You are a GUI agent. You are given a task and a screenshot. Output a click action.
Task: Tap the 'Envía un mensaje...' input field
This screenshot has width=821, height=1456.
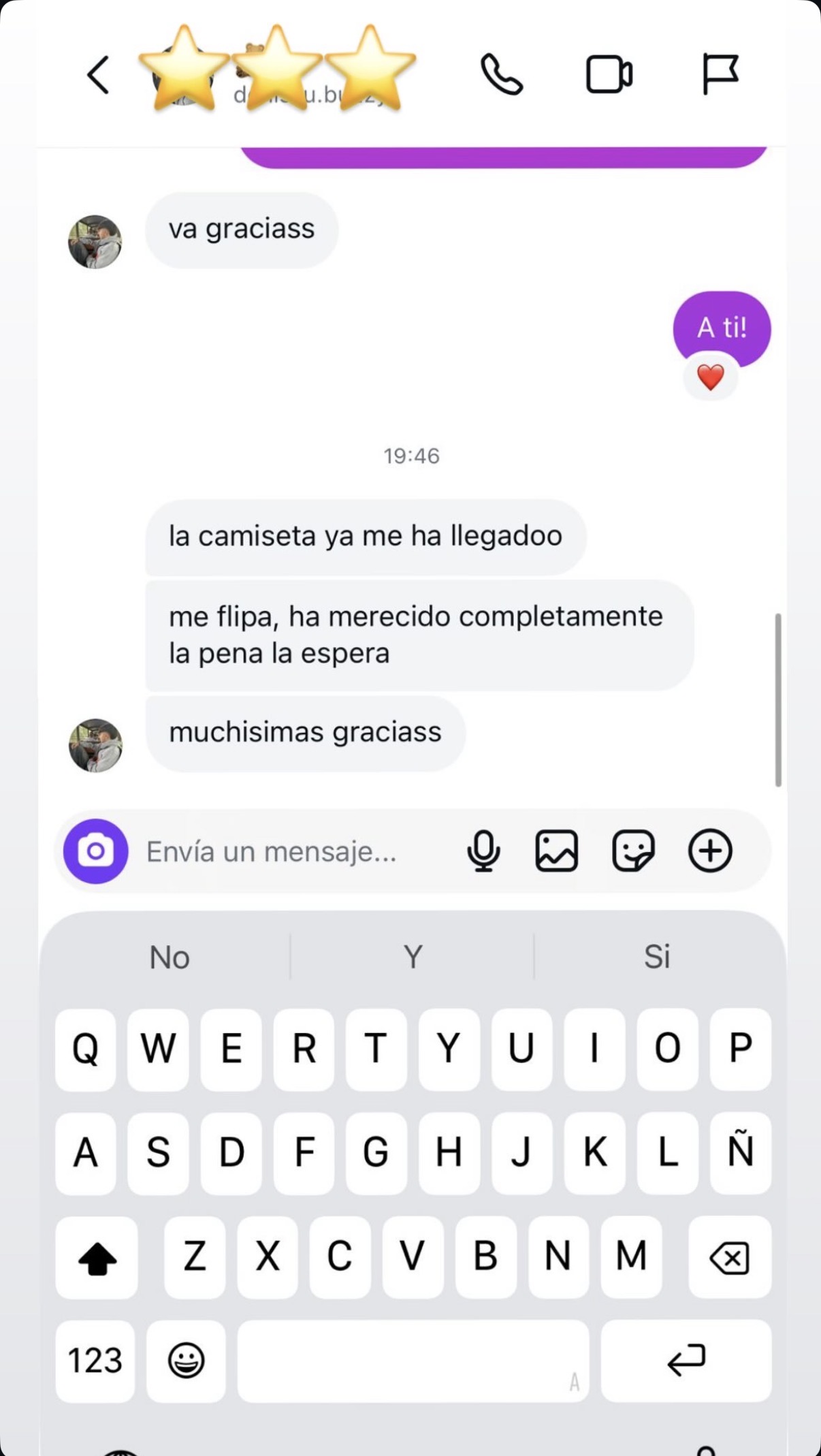[x=272, y=851]
